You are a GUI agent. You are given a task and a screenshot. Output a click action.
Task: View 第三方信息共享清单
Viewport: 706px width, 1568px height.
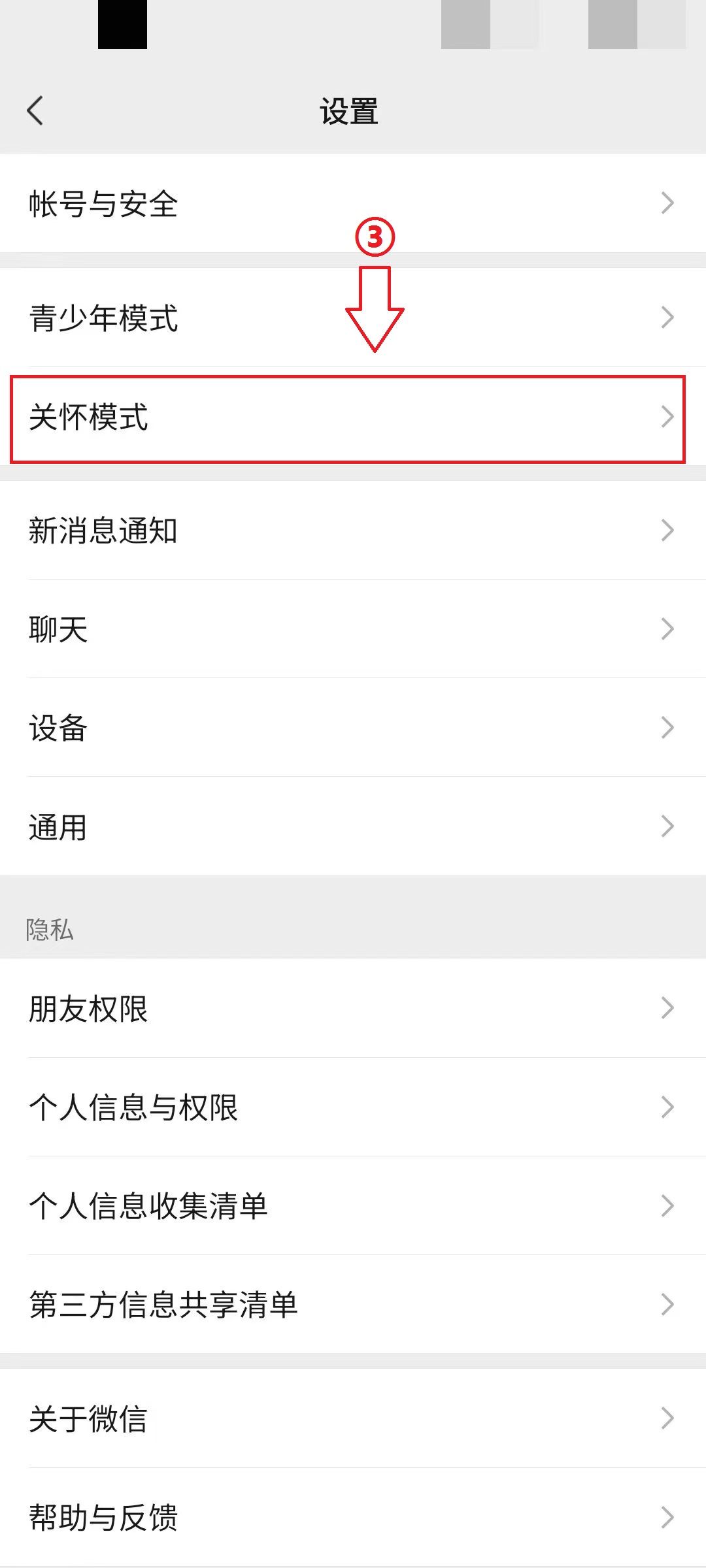353,1304
